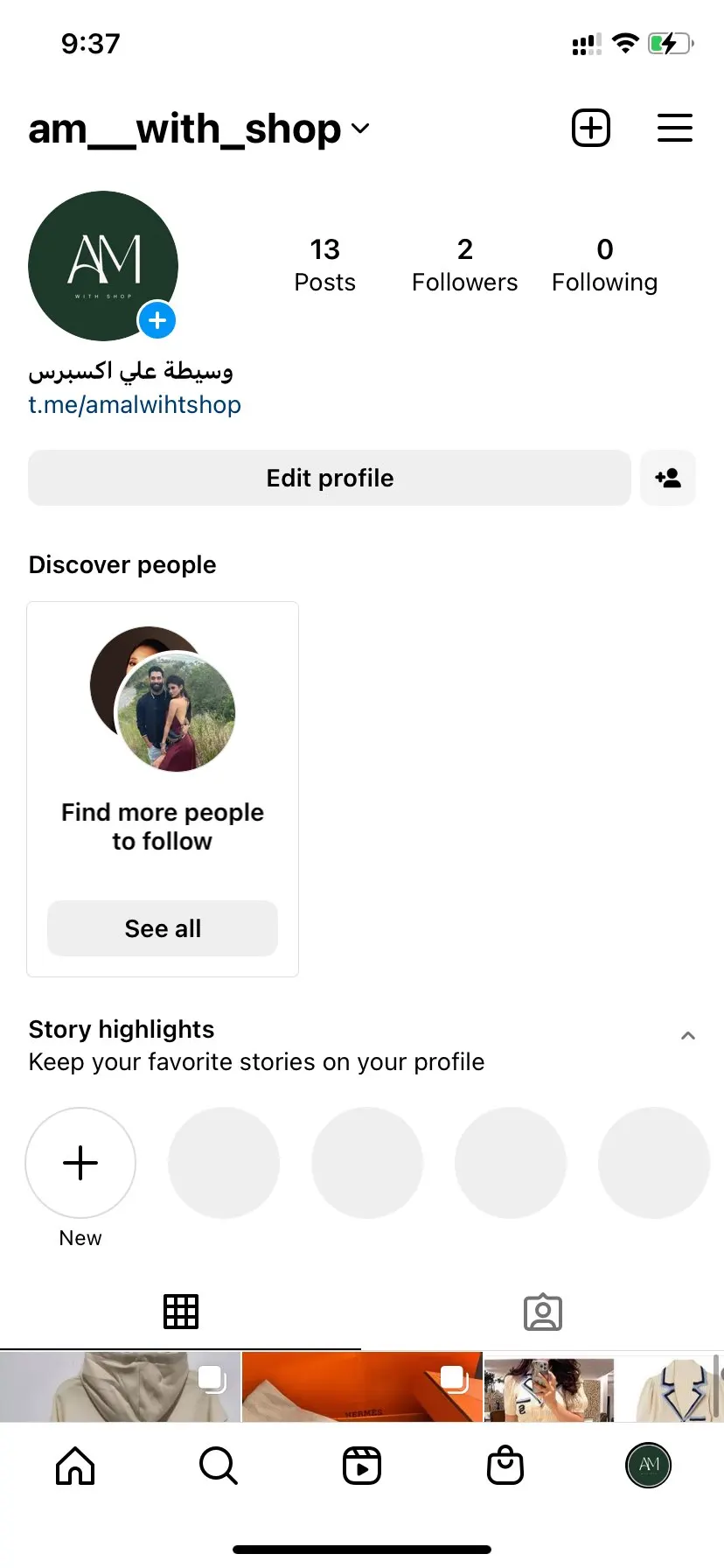Open the orange Hermes box post

pos(362,1387)
